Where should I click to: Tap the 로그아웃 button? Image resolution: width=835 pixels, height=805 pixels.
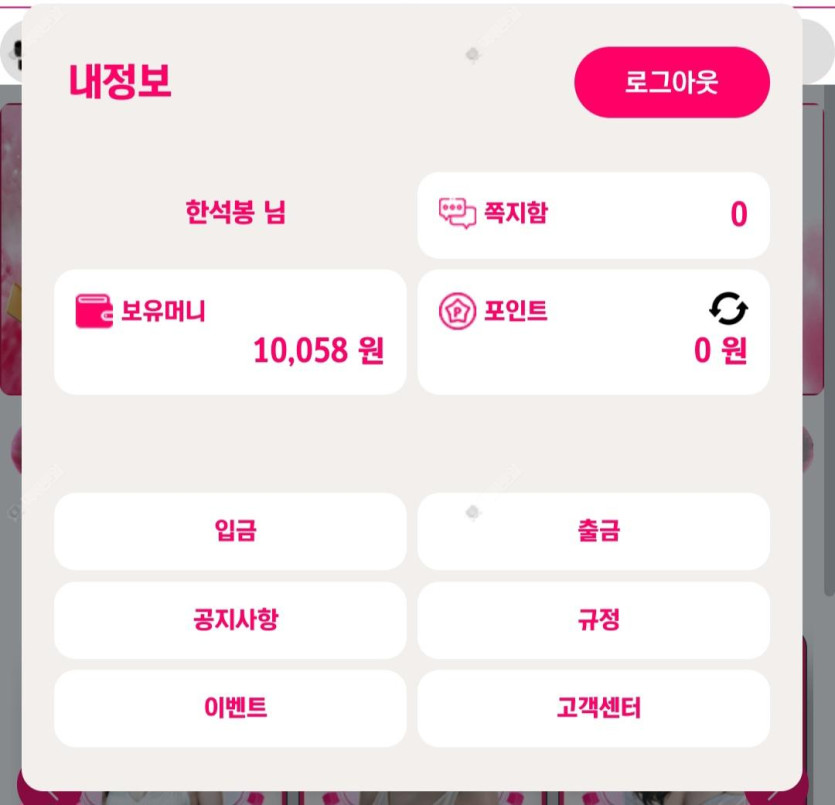point(671,82)
